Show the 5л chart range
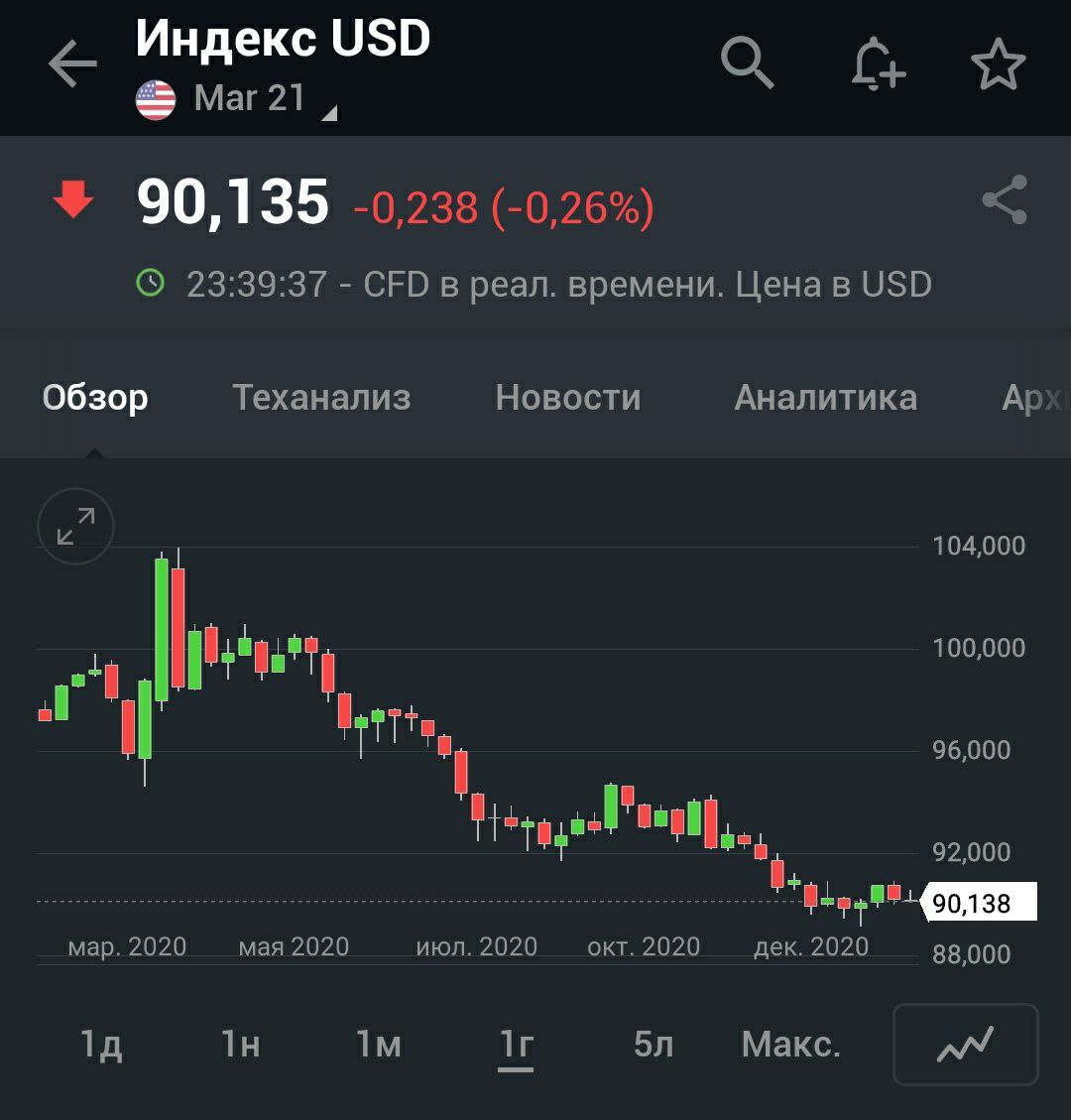1071x1120 pixels. (654, 1045)
